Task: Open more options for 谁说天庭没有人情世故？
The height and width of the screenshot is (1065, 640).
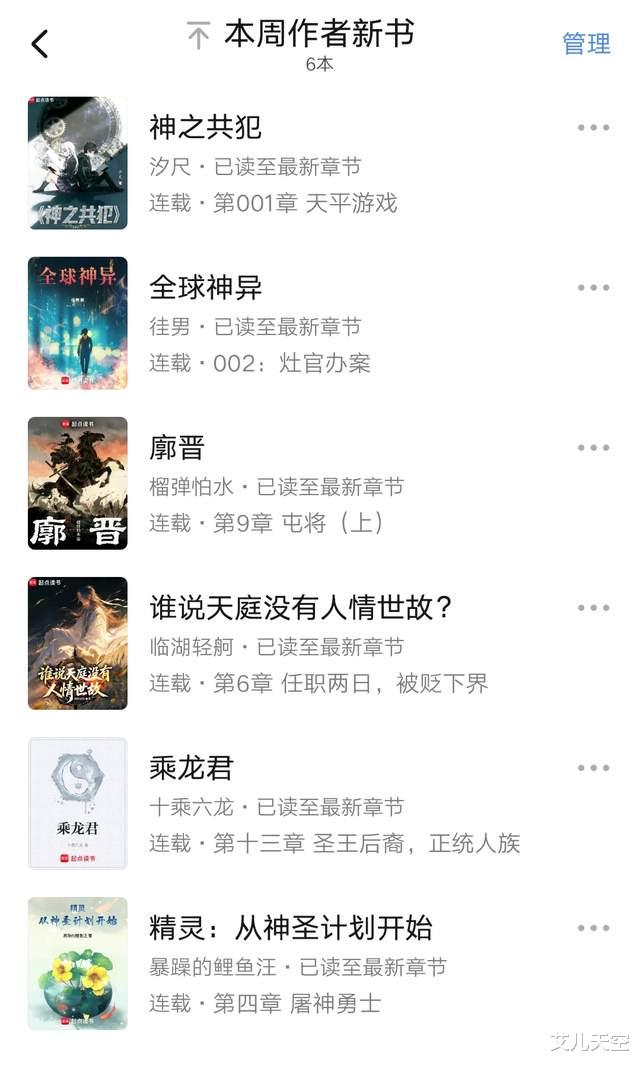Action: (593, 608)
